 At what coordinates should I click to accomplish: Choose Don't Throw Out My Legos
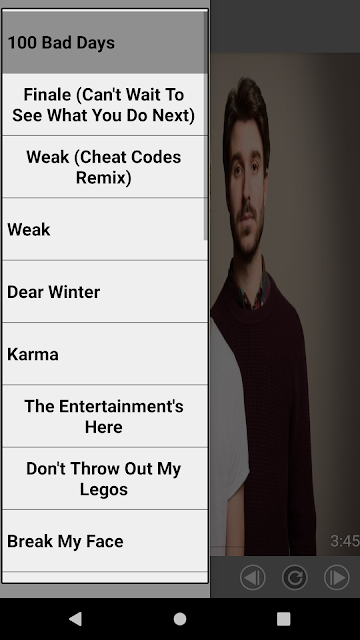coord(105,478)
